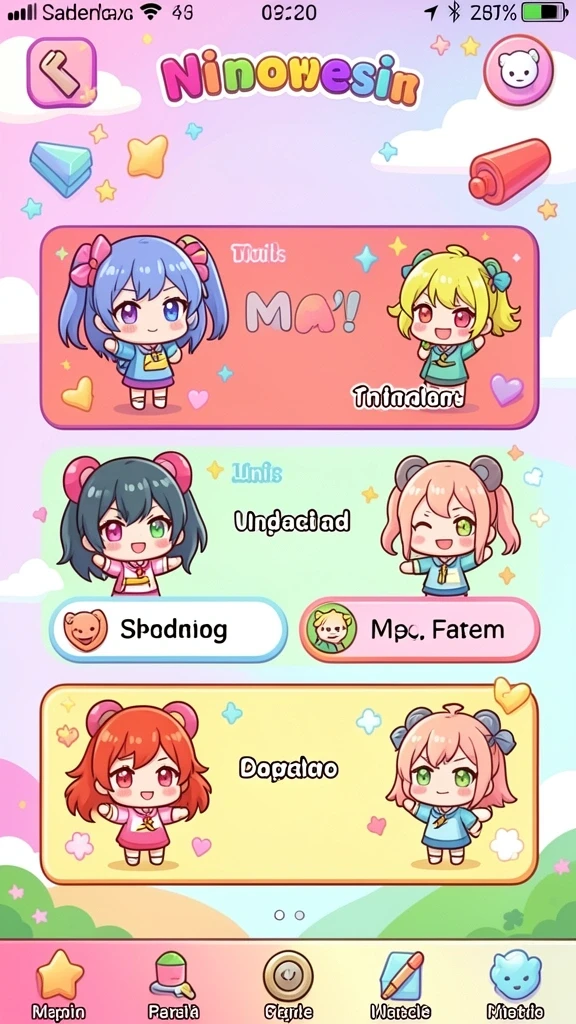
Task: Open the bear profile icon
Action: pyautogui.click(x=519, y=70)
